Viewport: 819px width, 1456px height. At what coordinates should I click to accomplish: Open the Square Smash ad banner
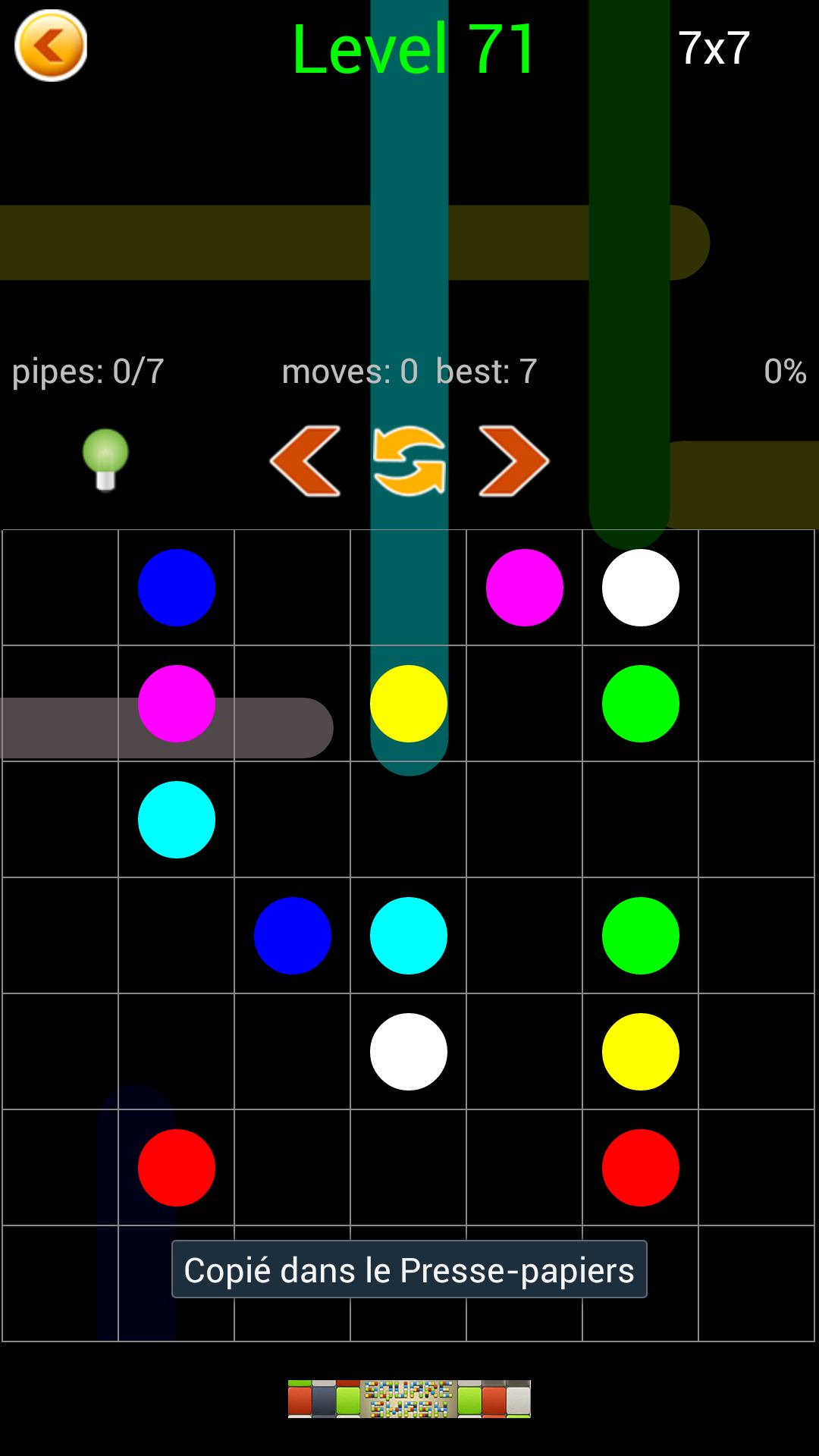(x=409, y=1399)
